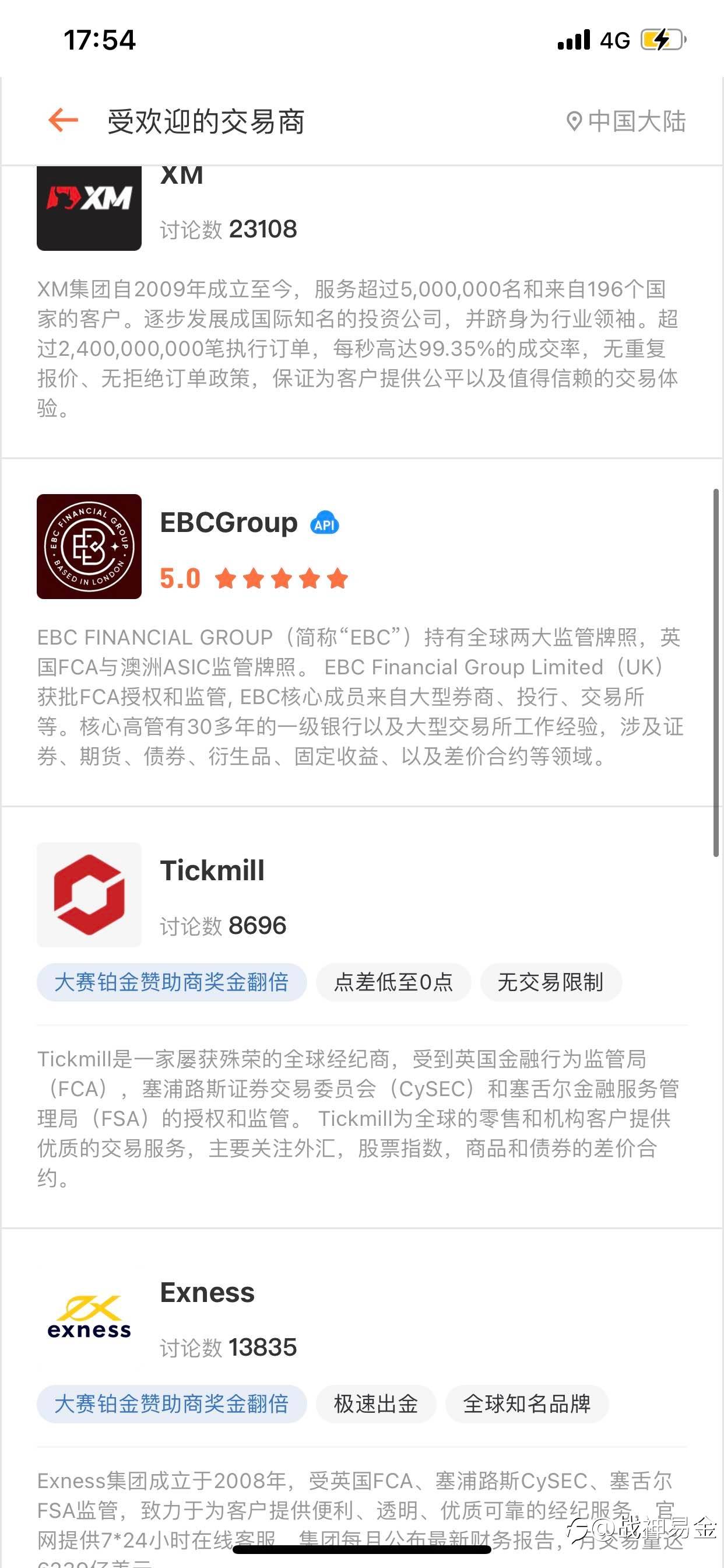Change the 中国大陆 region selector
The width and height of the screenshot is (724, 1568).
click(625, 121)
